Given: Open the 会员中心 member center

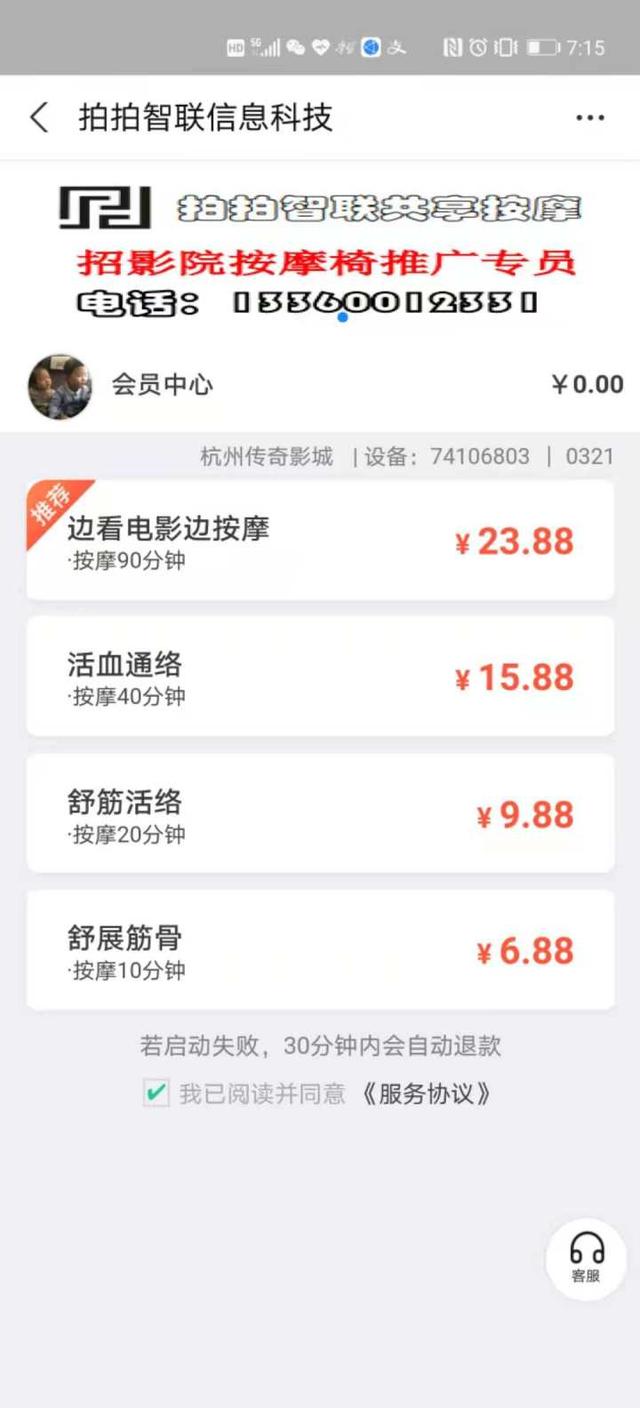Looking at the screenshot, I should click(x=162, y=385).
